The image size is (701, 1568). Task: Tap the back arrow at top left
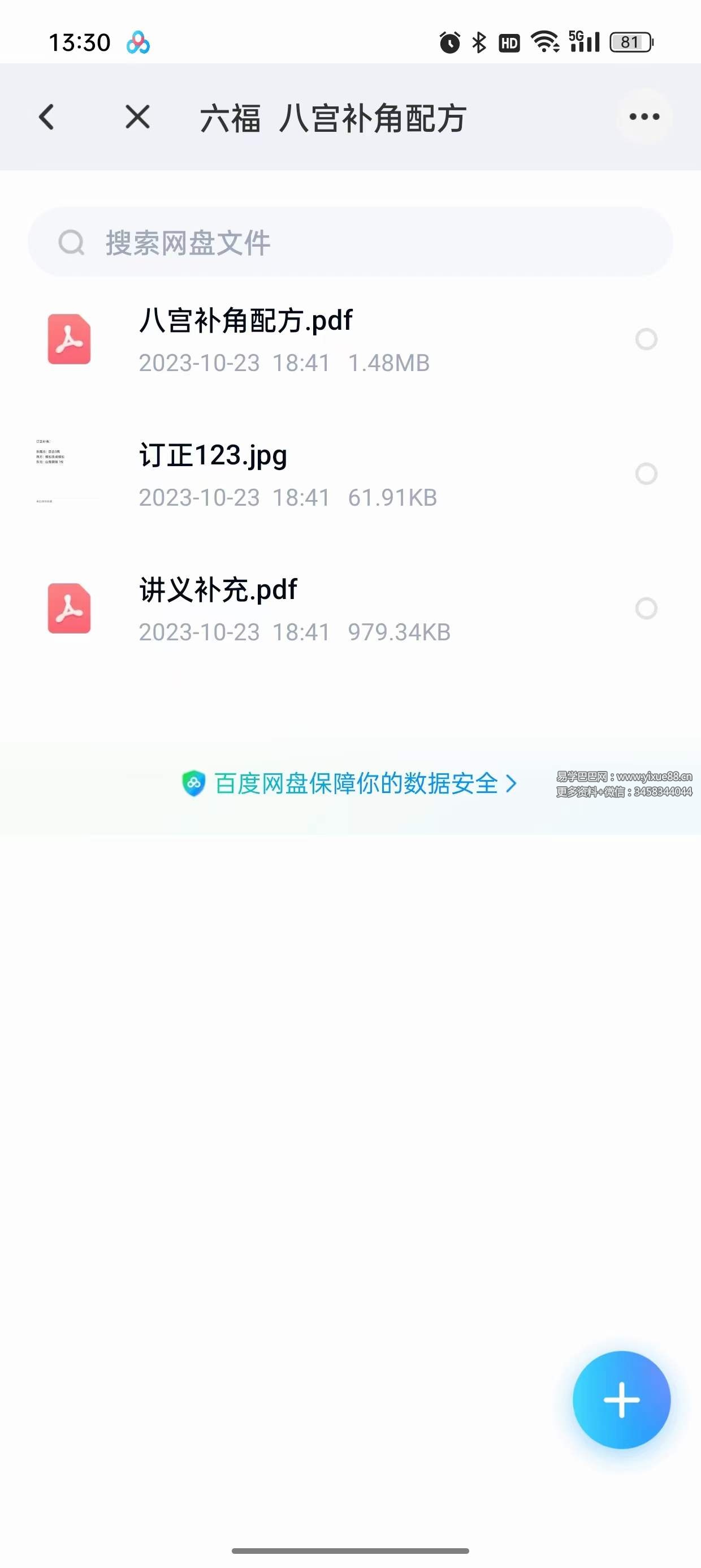tap(46, 117)
